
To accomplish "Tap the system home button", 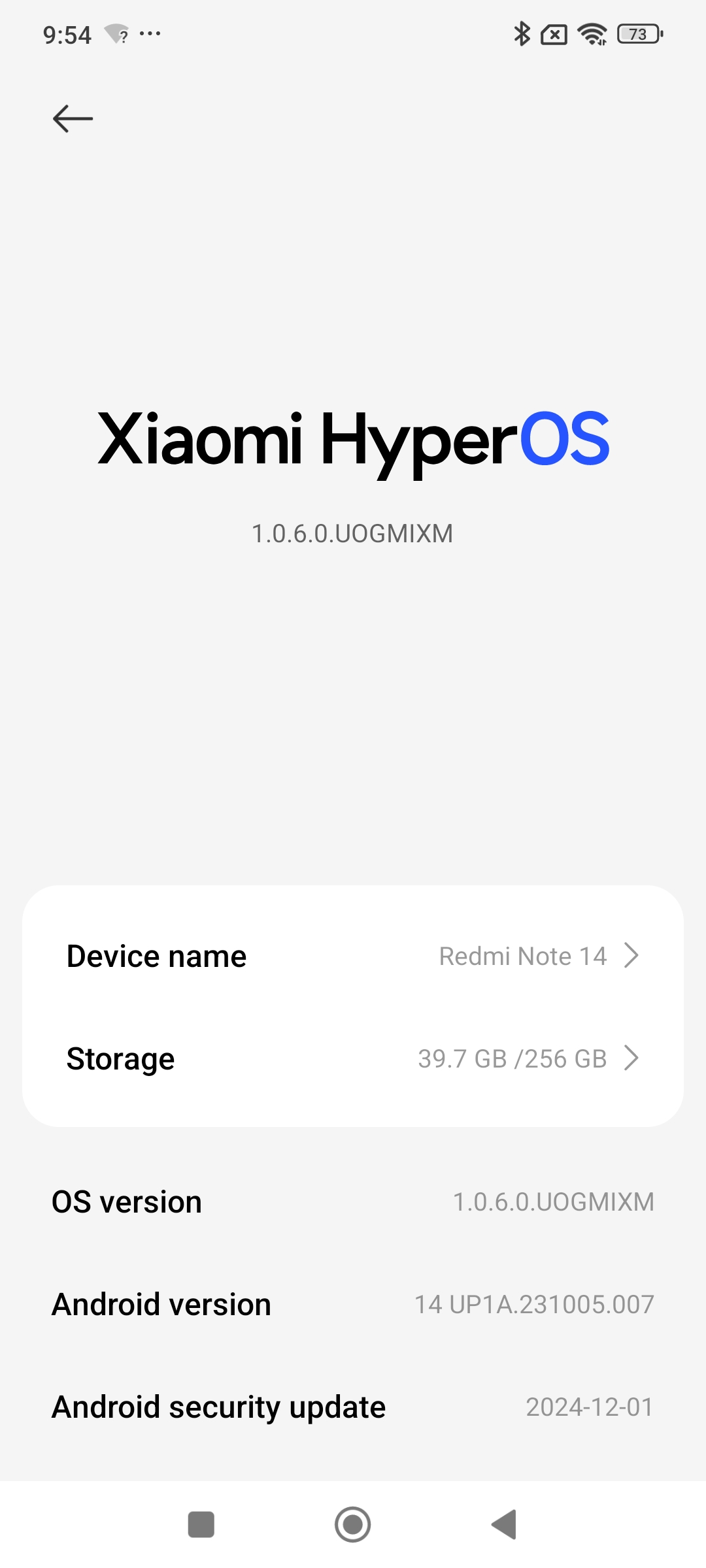I will click(353, 1525).
